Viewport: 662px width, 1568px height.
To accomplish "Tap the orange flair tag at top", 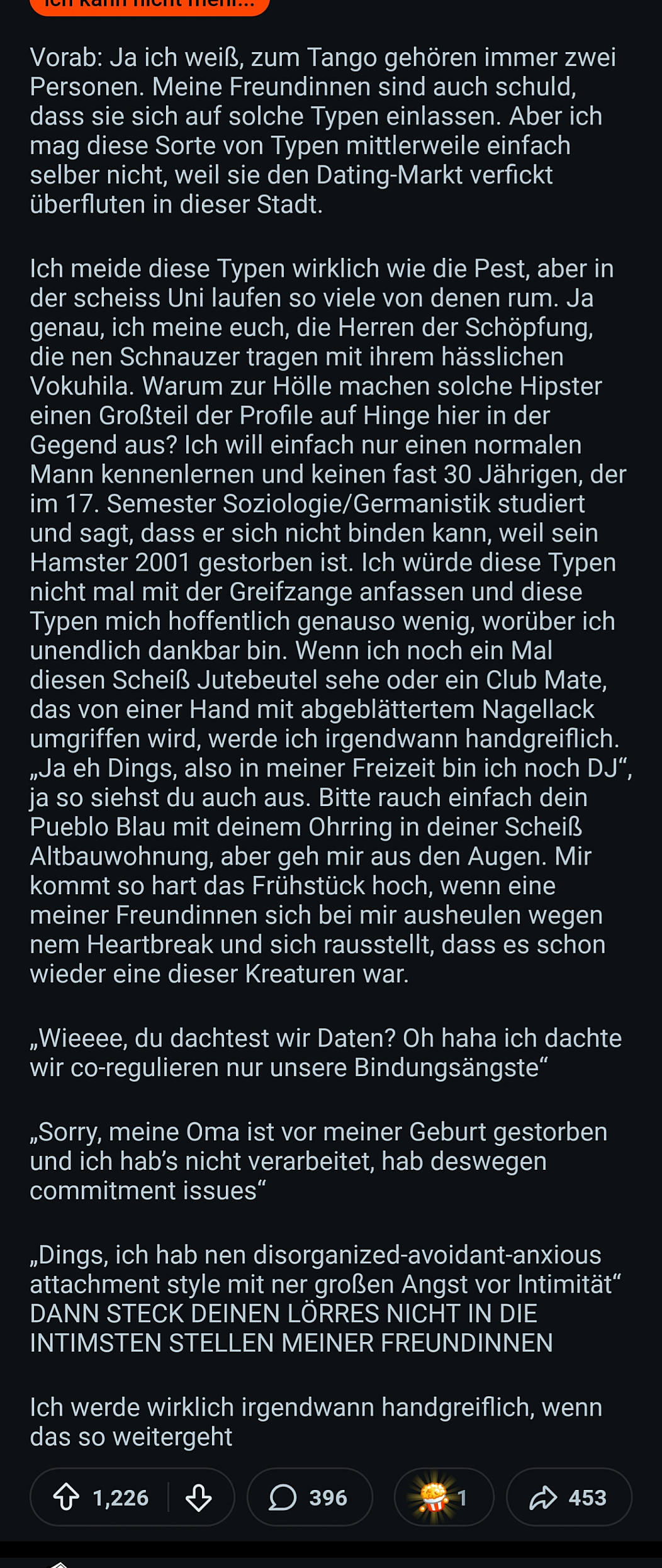I will [149, 5].
